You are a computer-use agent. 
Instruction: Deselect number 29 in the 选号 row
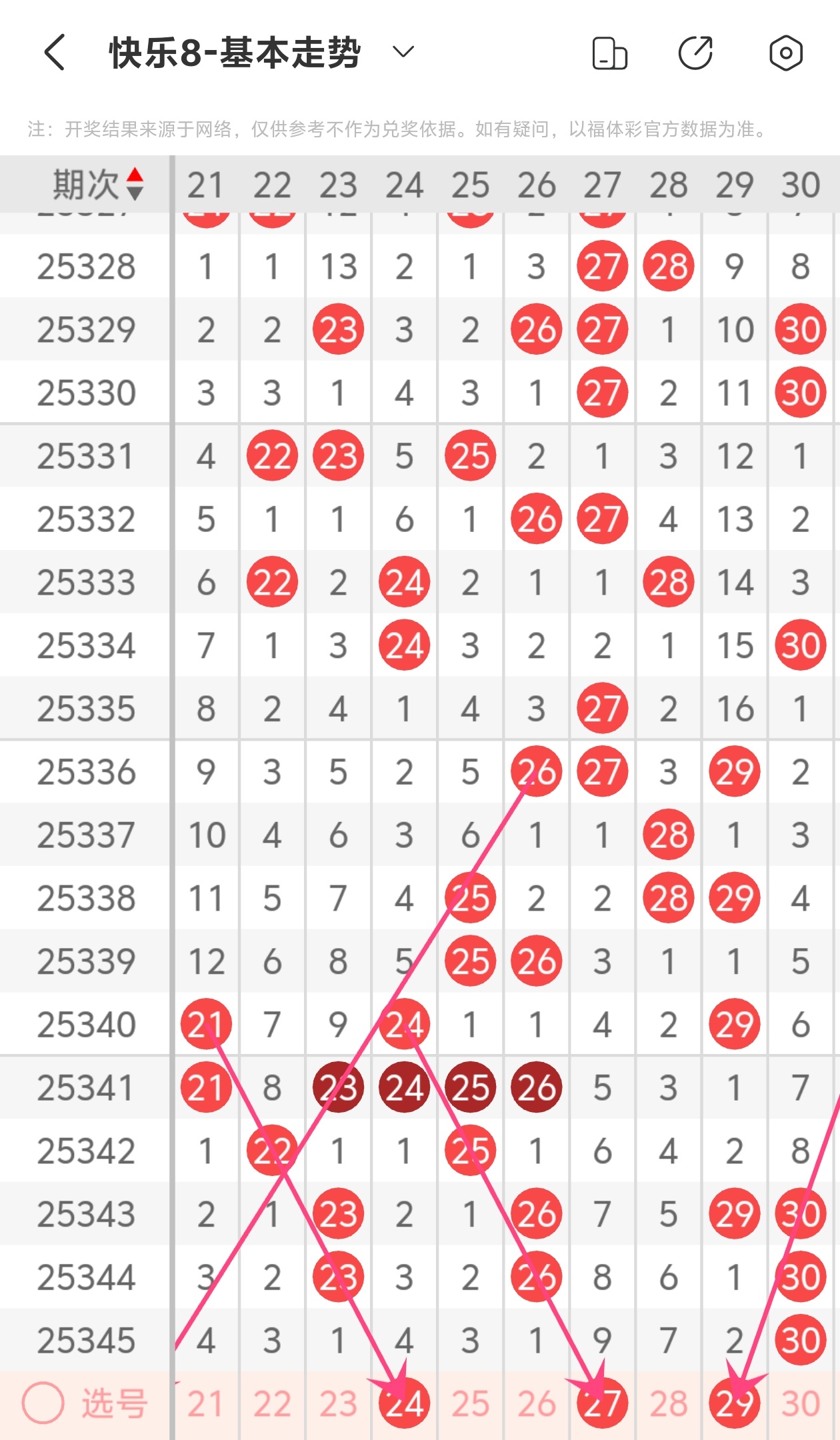pyautogui.click(x=734, y=1404)
